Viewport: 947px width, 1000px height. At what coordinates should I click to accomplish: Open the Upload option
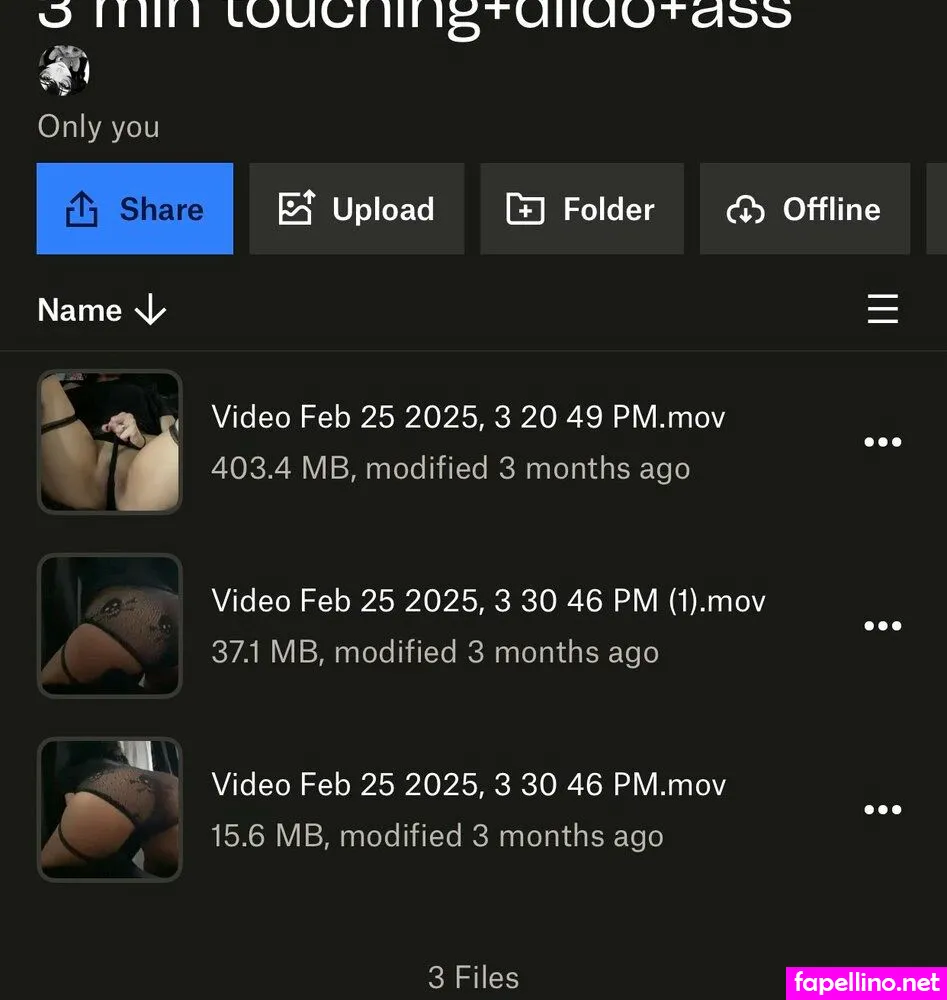point(356,209)
